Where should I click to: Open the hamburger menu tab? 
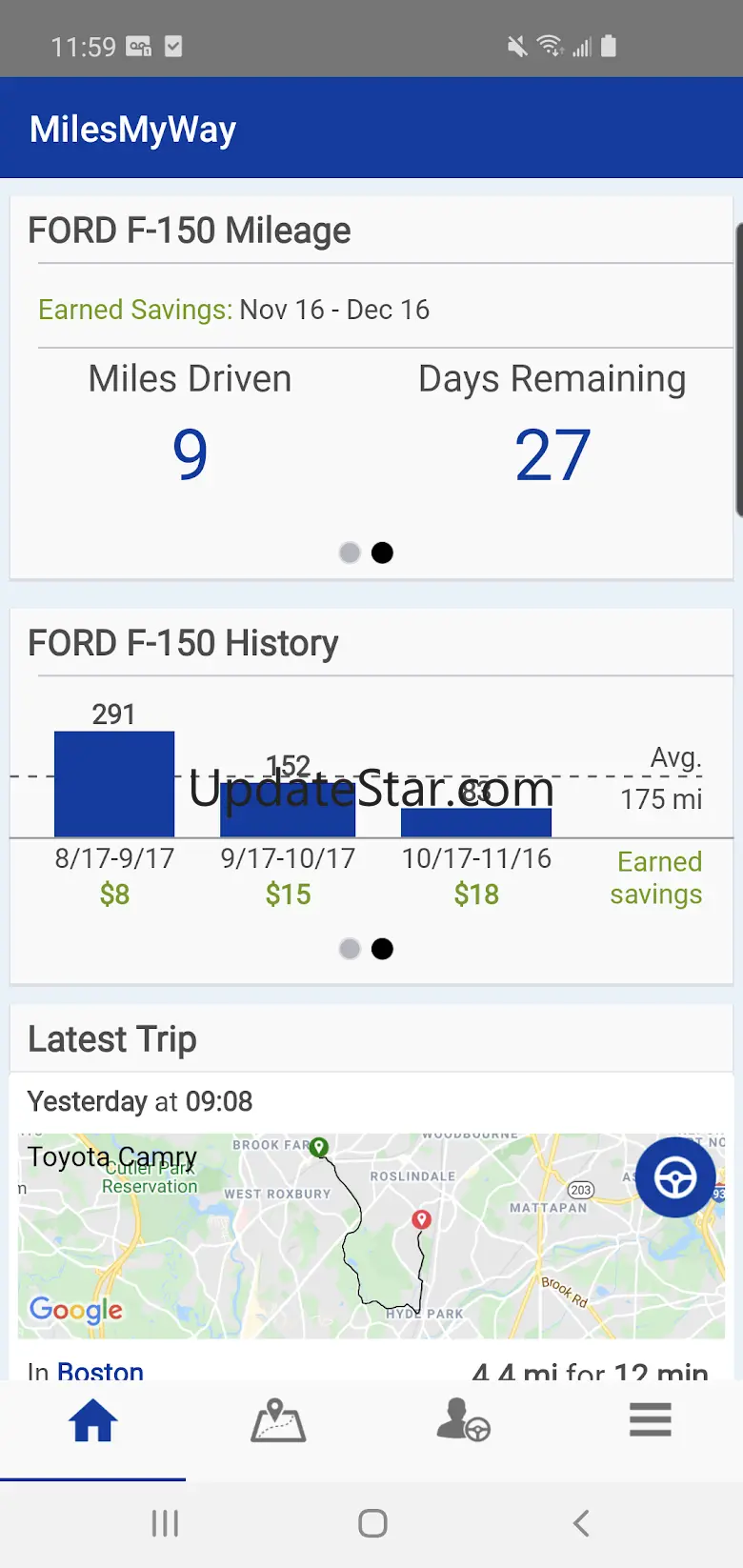click(650, 1421)
